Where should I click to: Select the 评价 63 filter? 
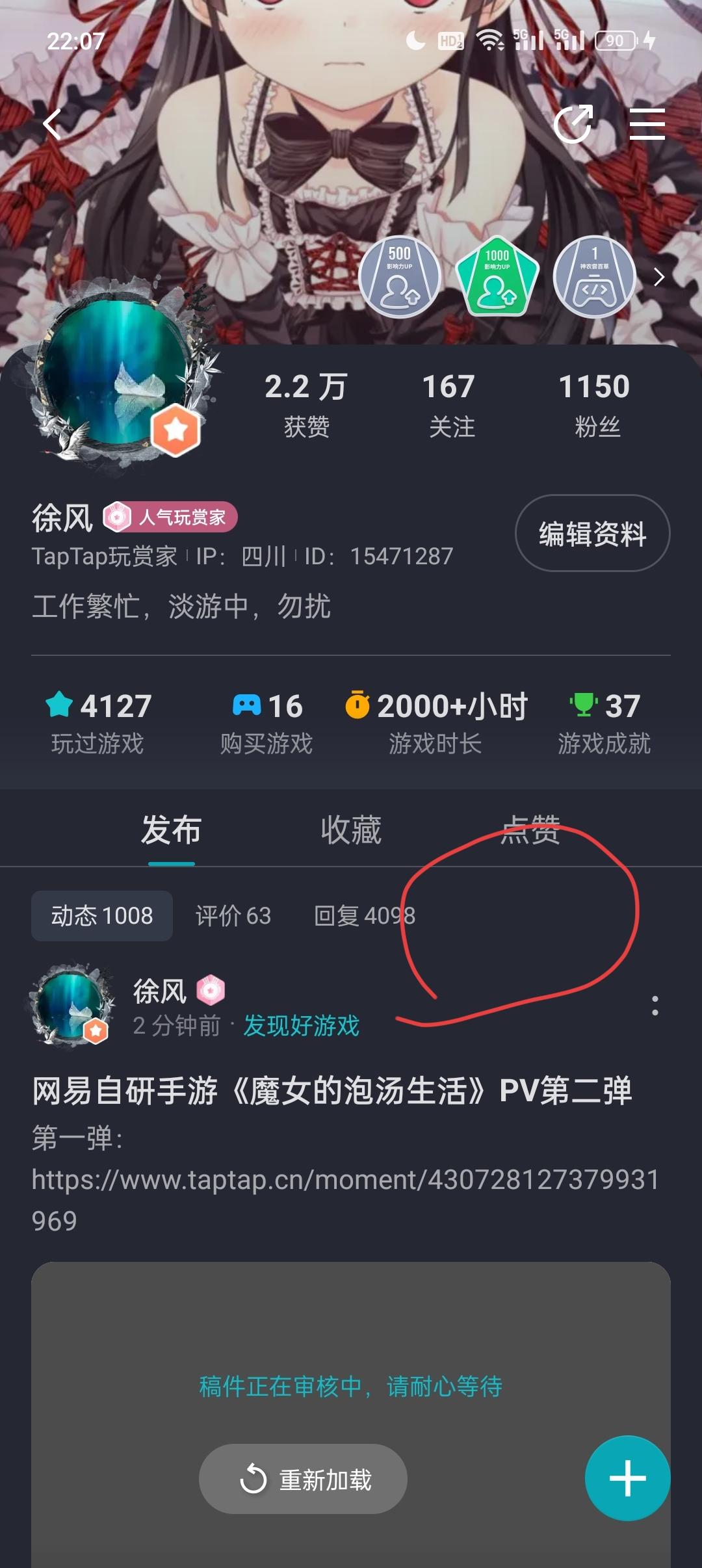(233, 916)
